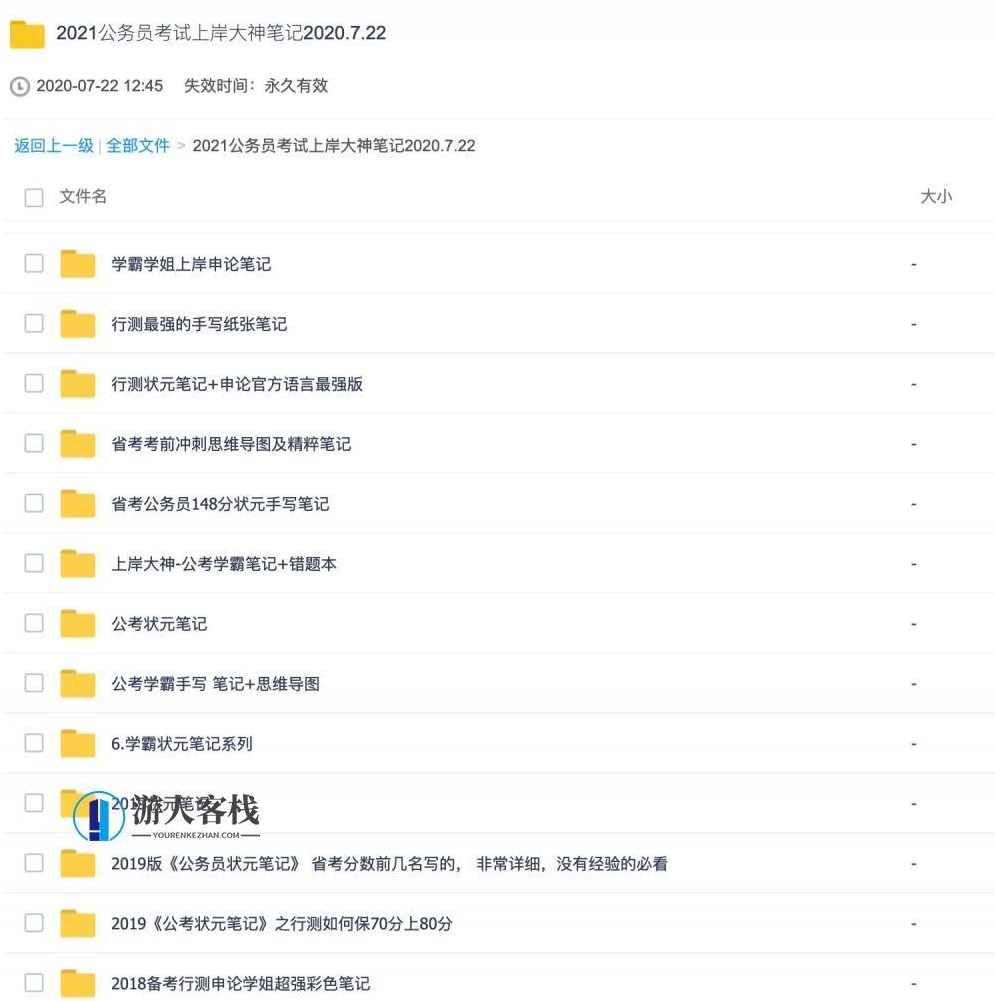
Task: Check the box for 公考学霸手写 笔记+思维导图
Action: tap(33, 683)
